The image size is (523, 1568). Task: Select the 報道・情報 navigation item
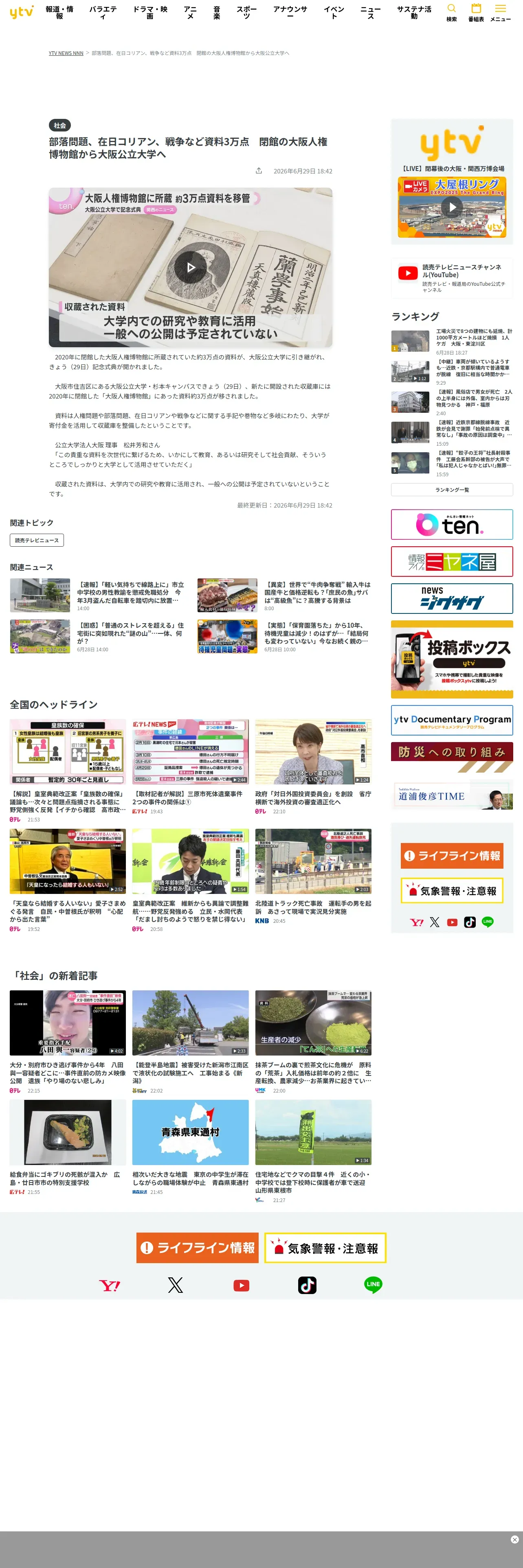59,13
